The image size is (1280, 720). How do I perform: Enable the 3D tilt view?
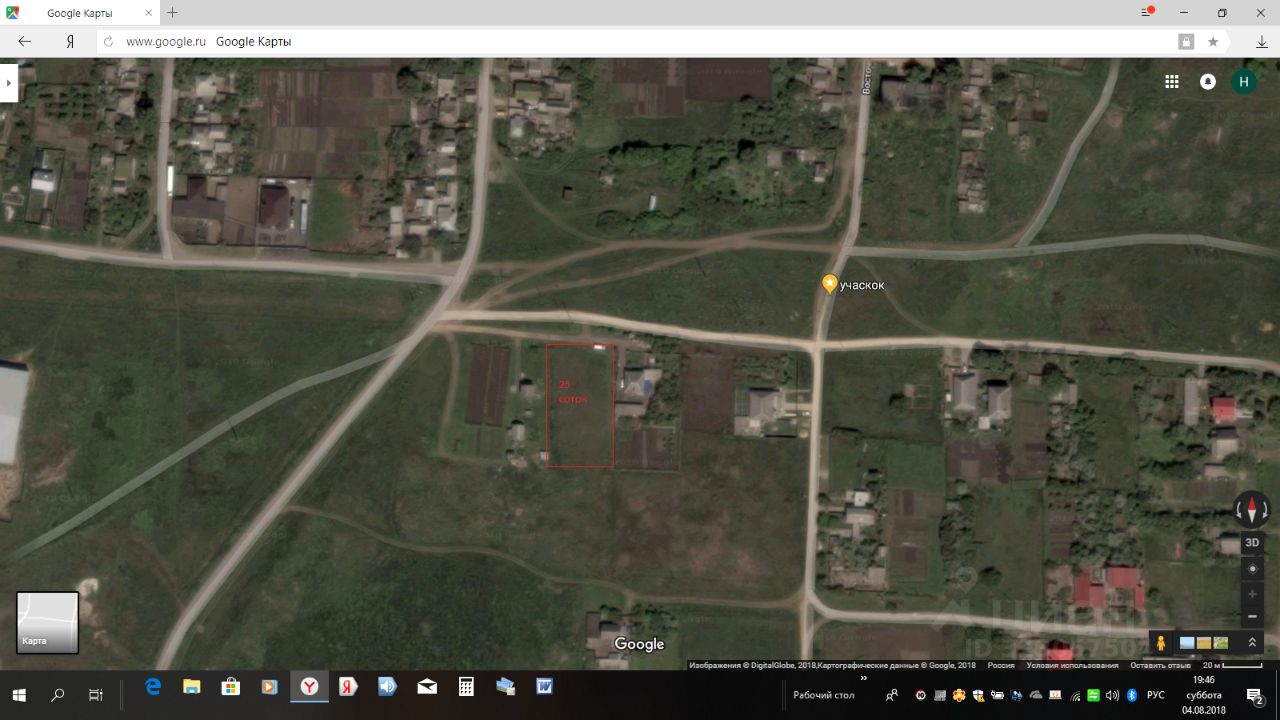tap(1252, 543)
